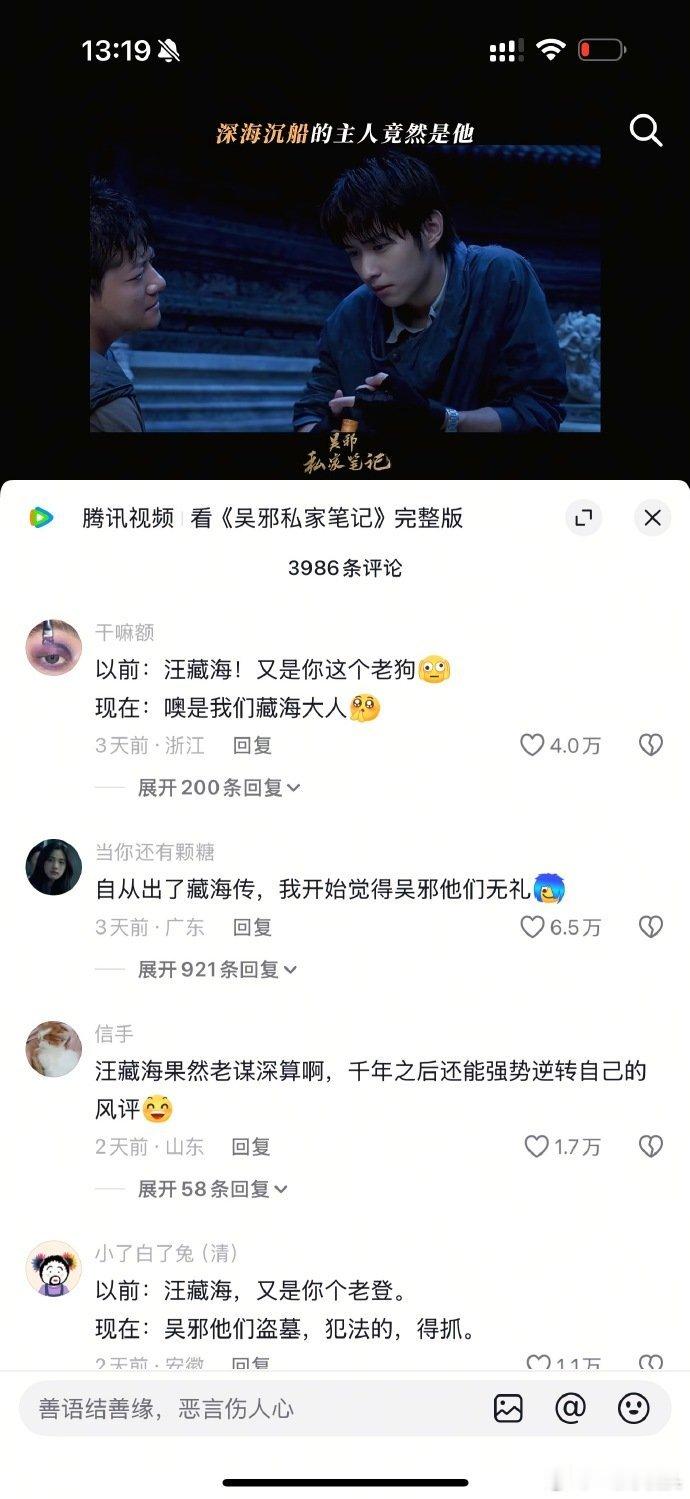
Task: Open 干嘛额's profile avatar
Action: 53,648
